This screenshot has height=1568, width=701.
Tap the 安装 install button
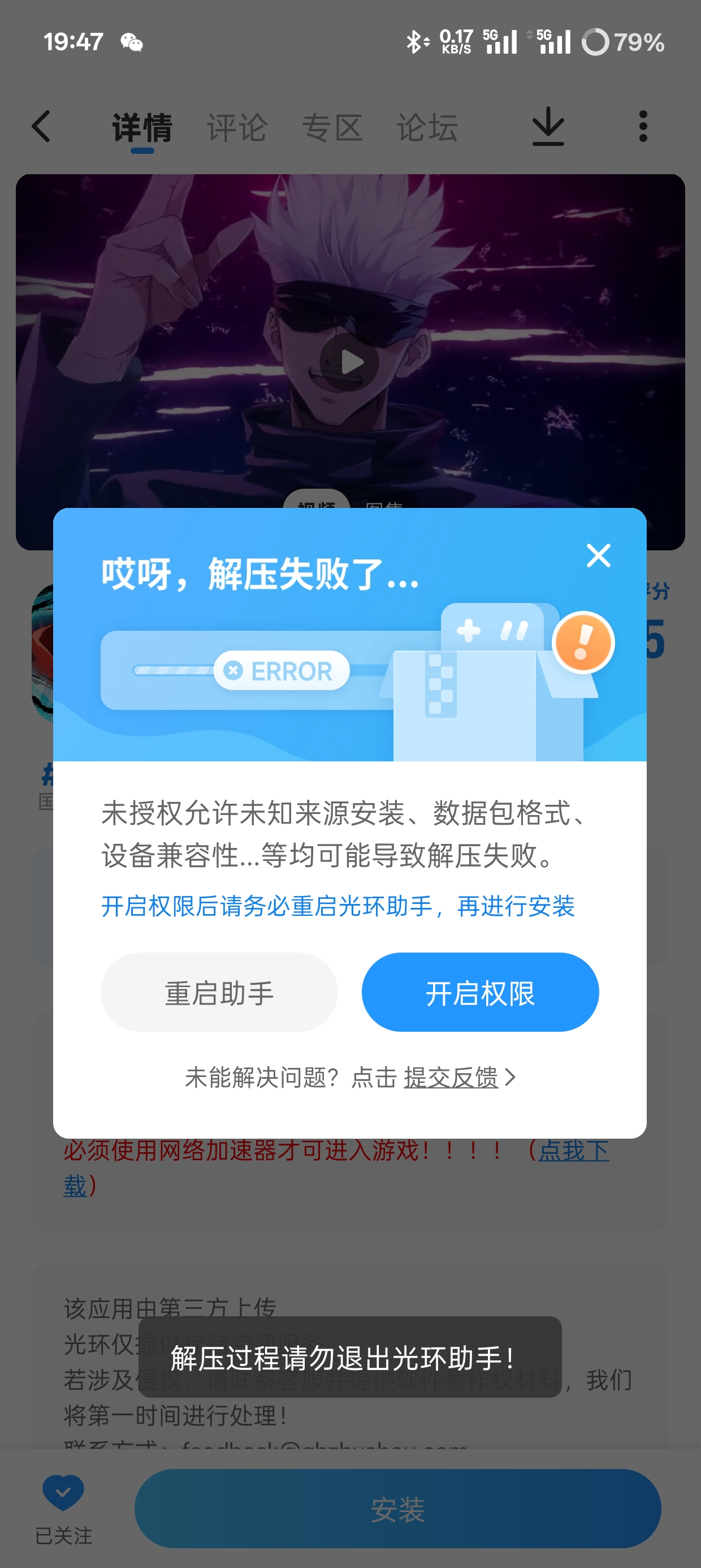pos(397,1509)
